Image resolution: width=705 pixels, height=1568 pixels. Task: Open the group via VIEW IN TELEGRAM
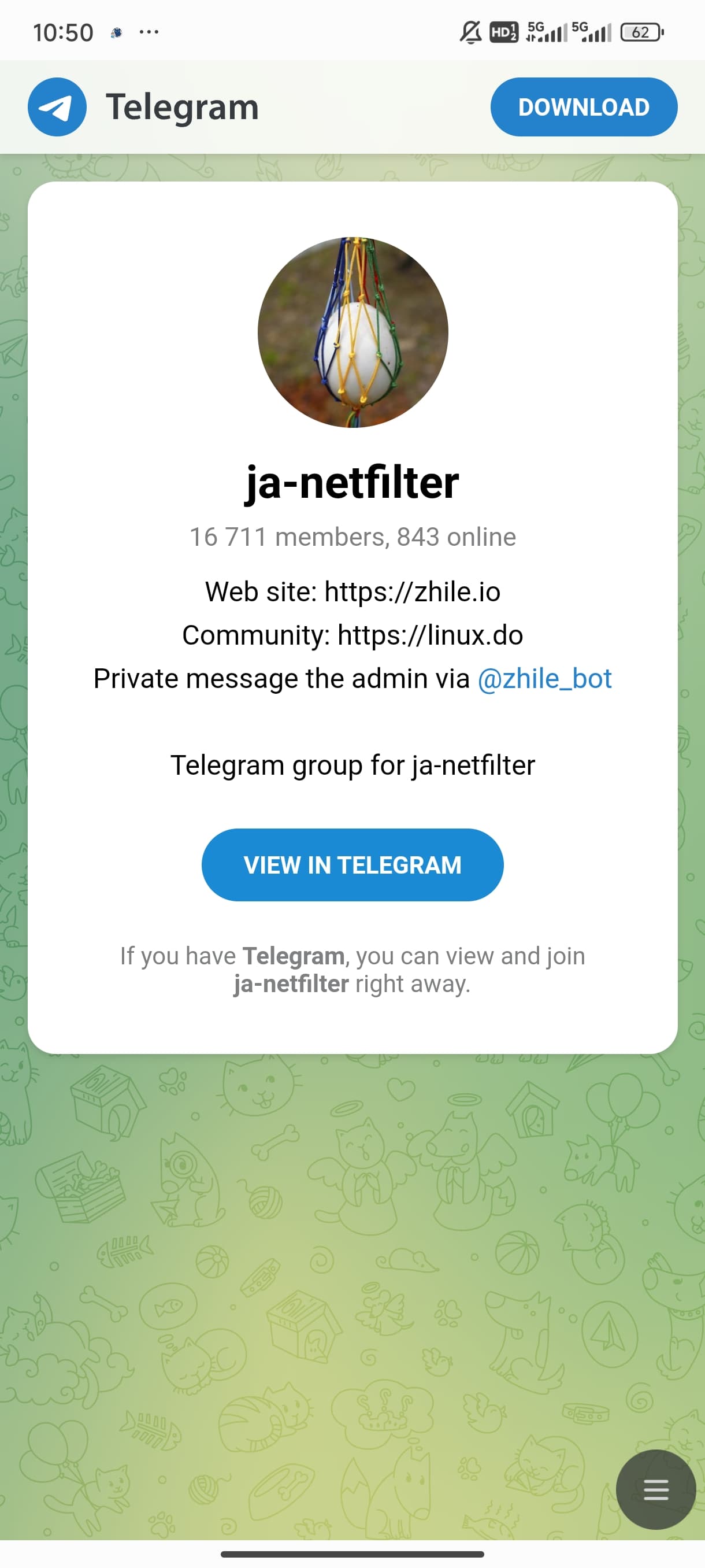click(352, 864)
